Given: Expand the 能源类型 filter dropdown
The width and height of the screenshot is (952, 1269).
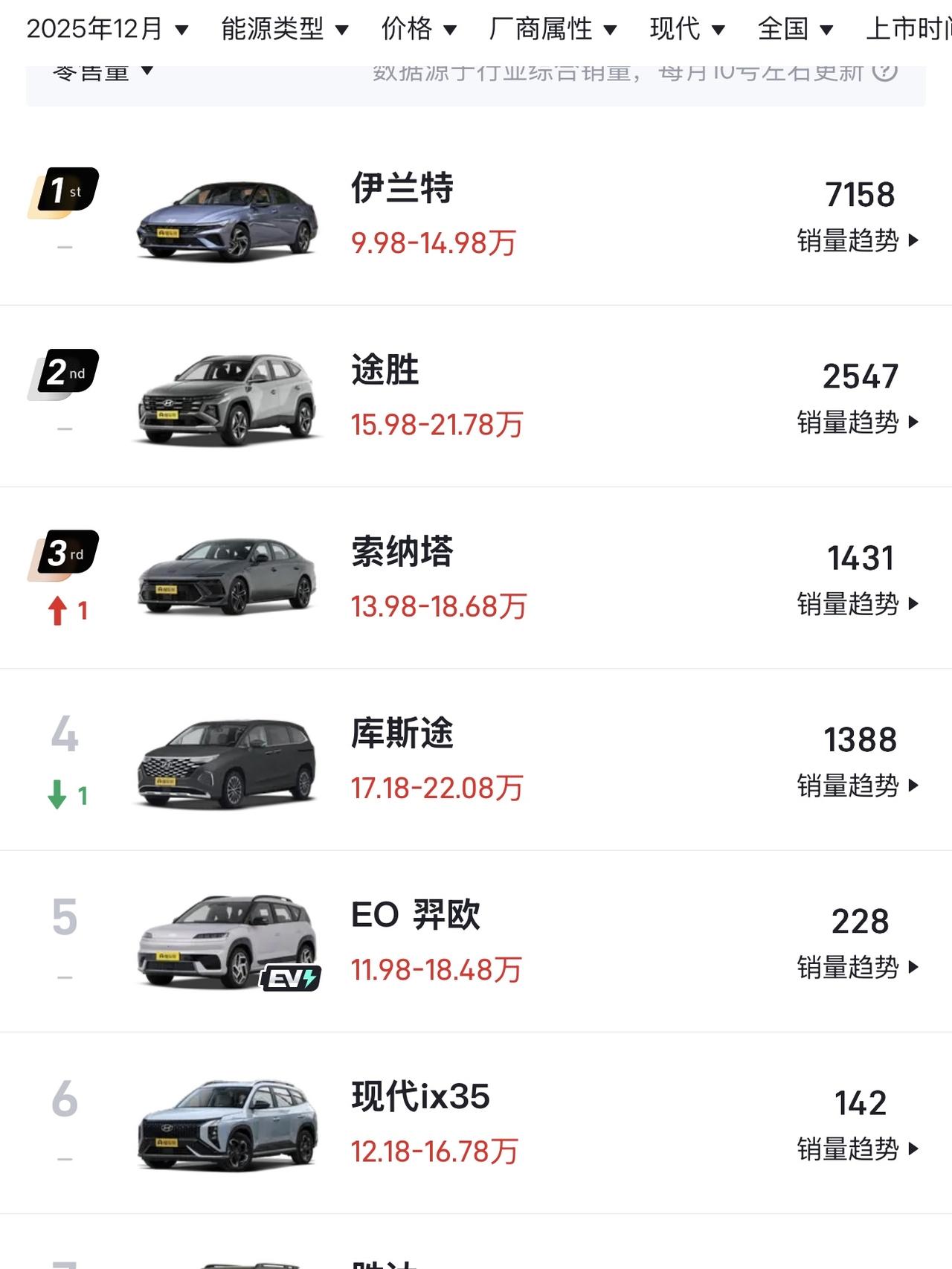Looking at the screenshot, I should pyautogui.click(x=281, y=30).
